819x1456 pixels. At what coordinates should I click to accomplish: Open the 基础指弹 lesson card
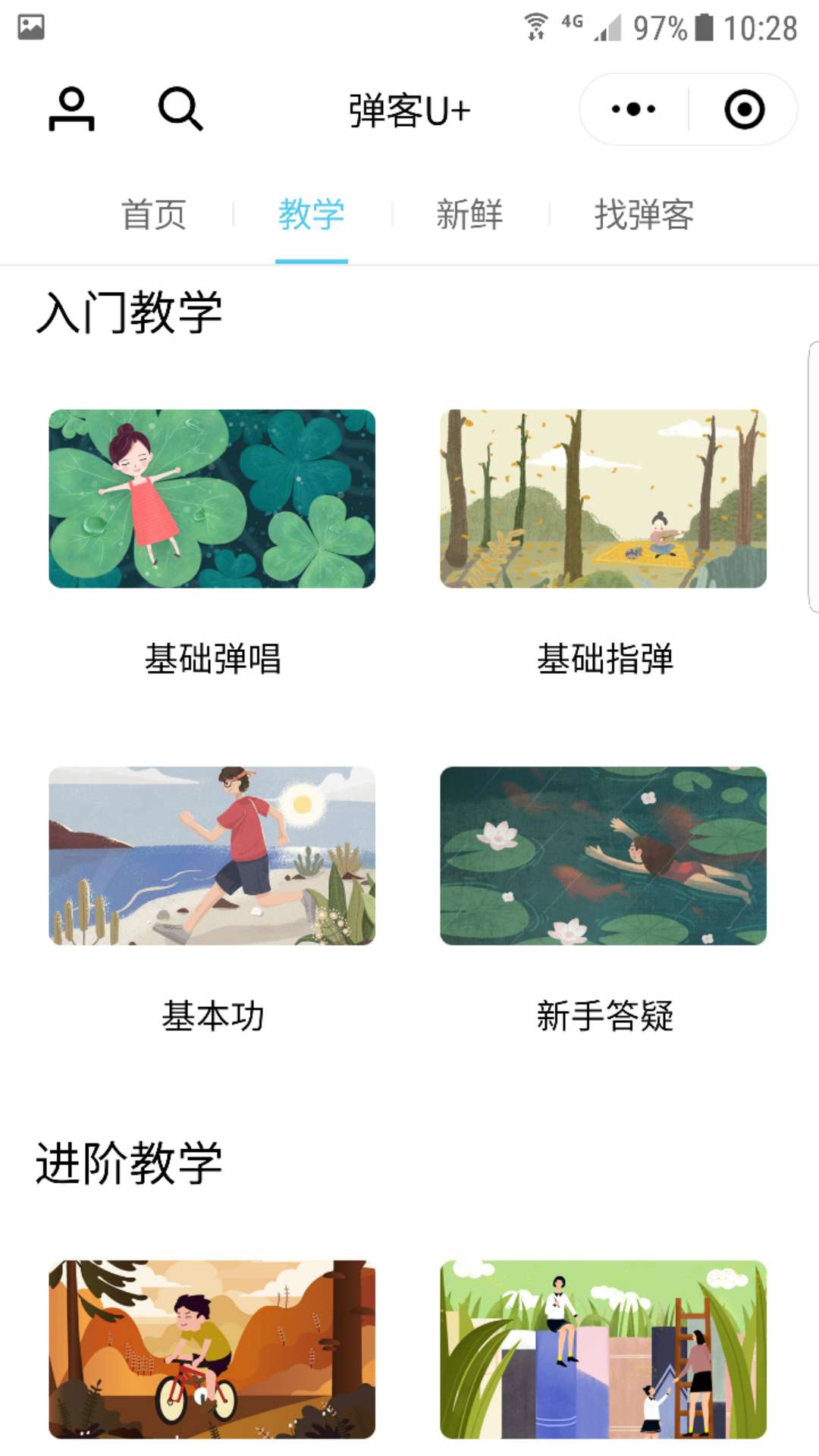[604, 544]
